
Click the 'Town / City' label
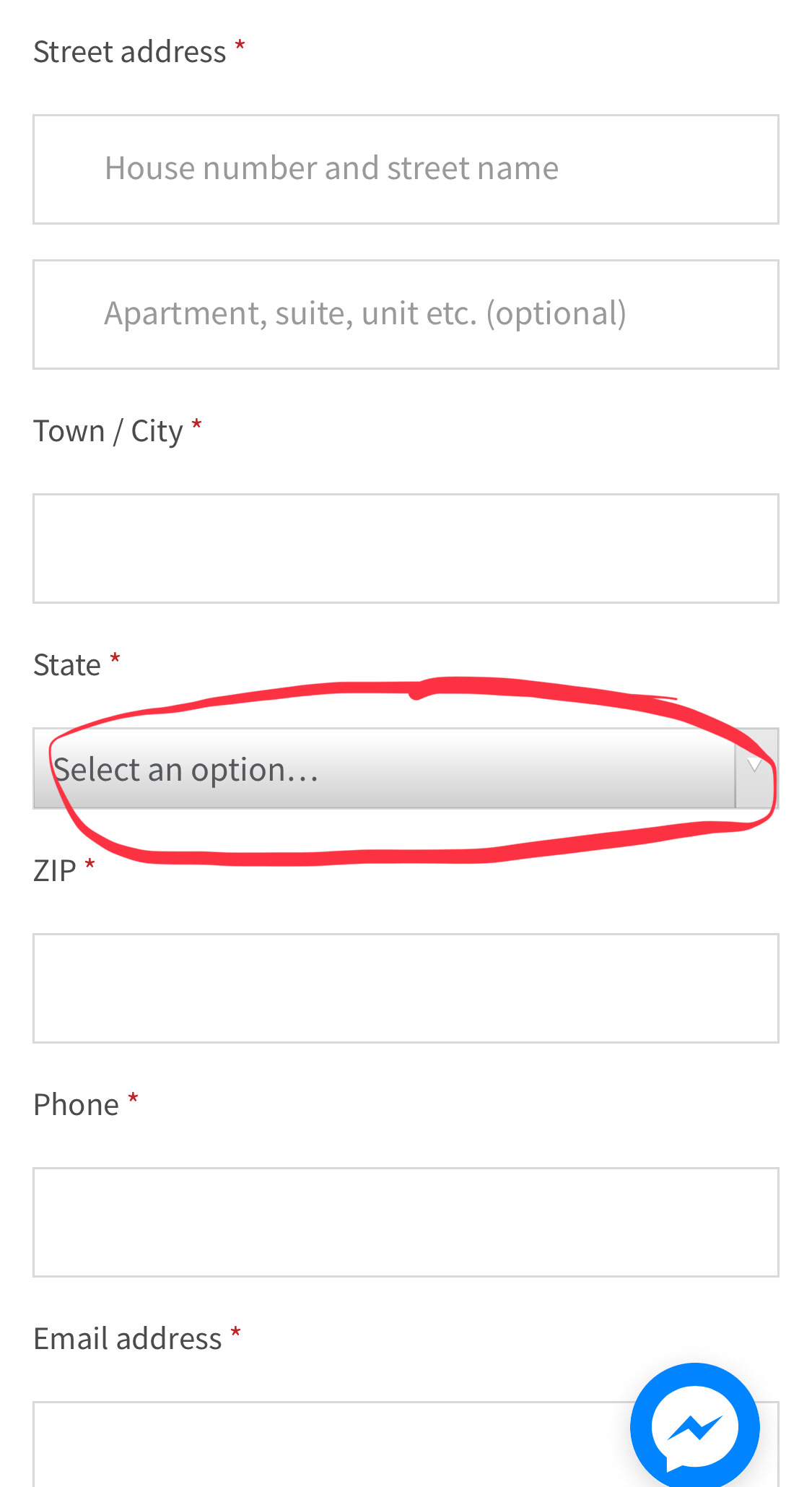(x=108, y=429)
